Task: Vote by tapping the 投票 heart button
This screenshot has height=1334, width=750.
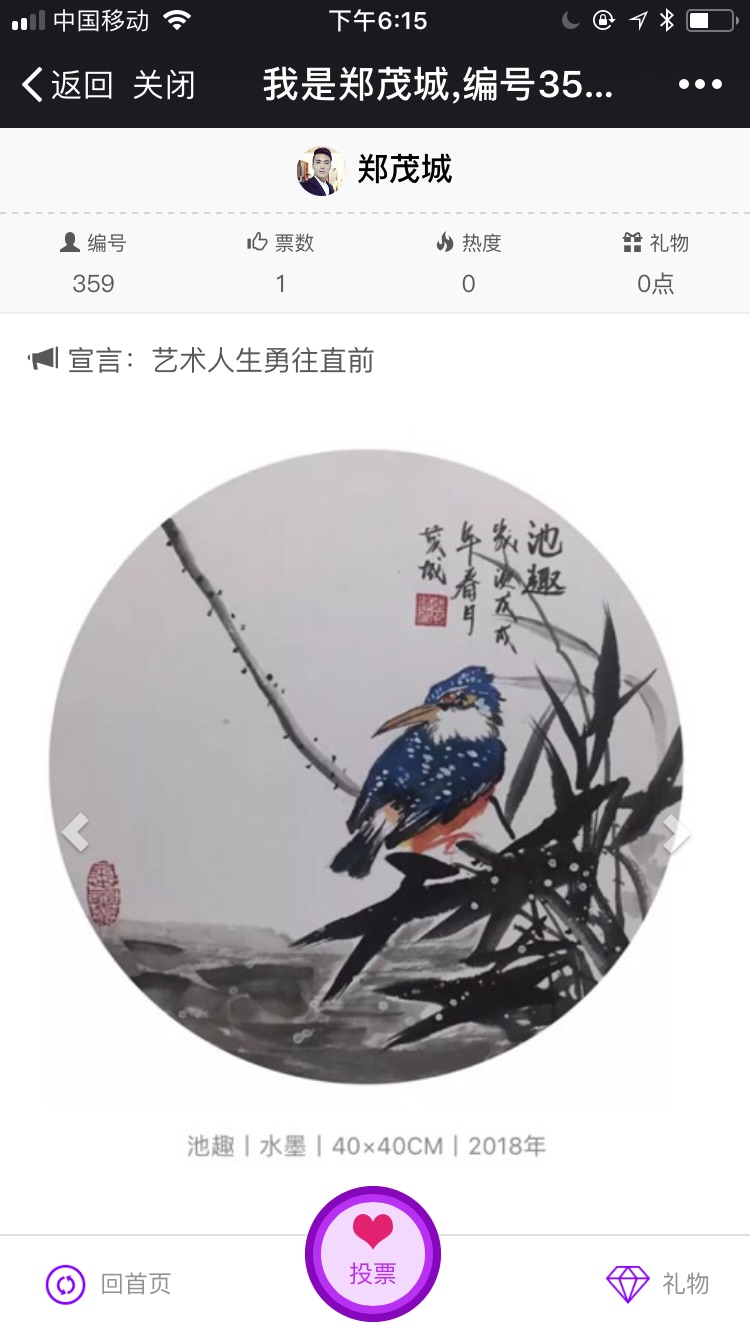Action: [373, 1254]
